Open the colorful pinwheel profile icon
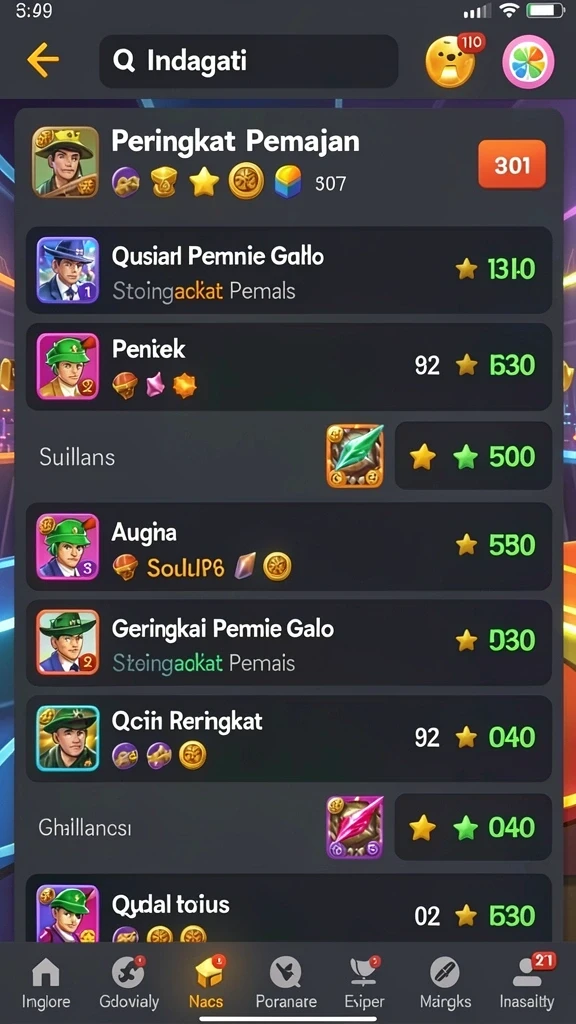 click(x=528, y=62)
